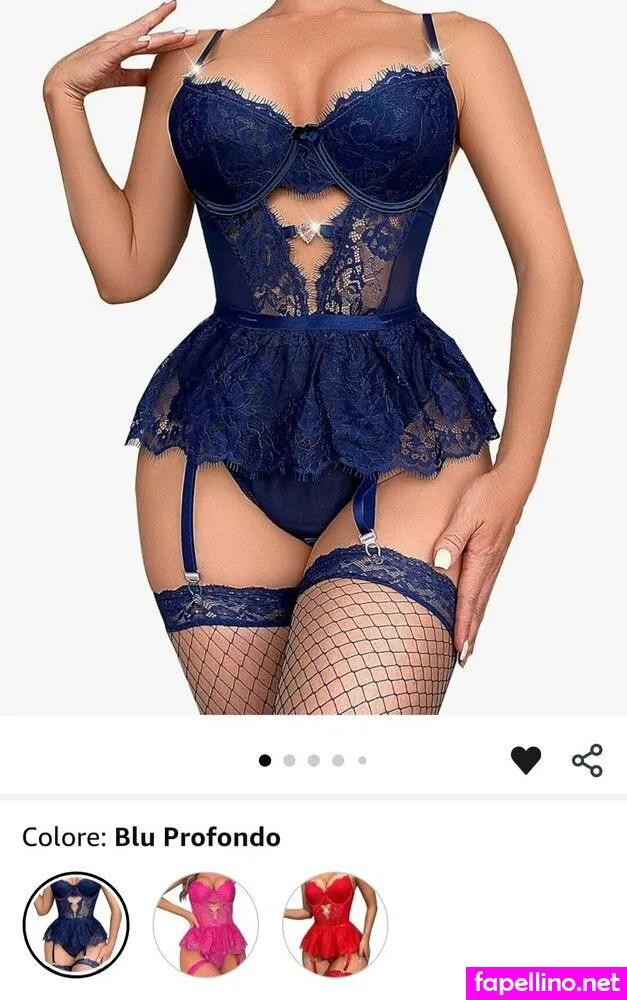Add this item to the wishlist

click(525, 760)
